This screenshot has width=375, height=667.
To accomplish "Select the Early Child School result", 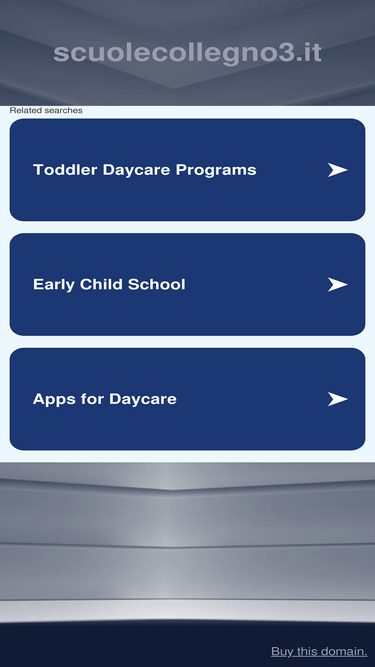I will pos(187,284).
